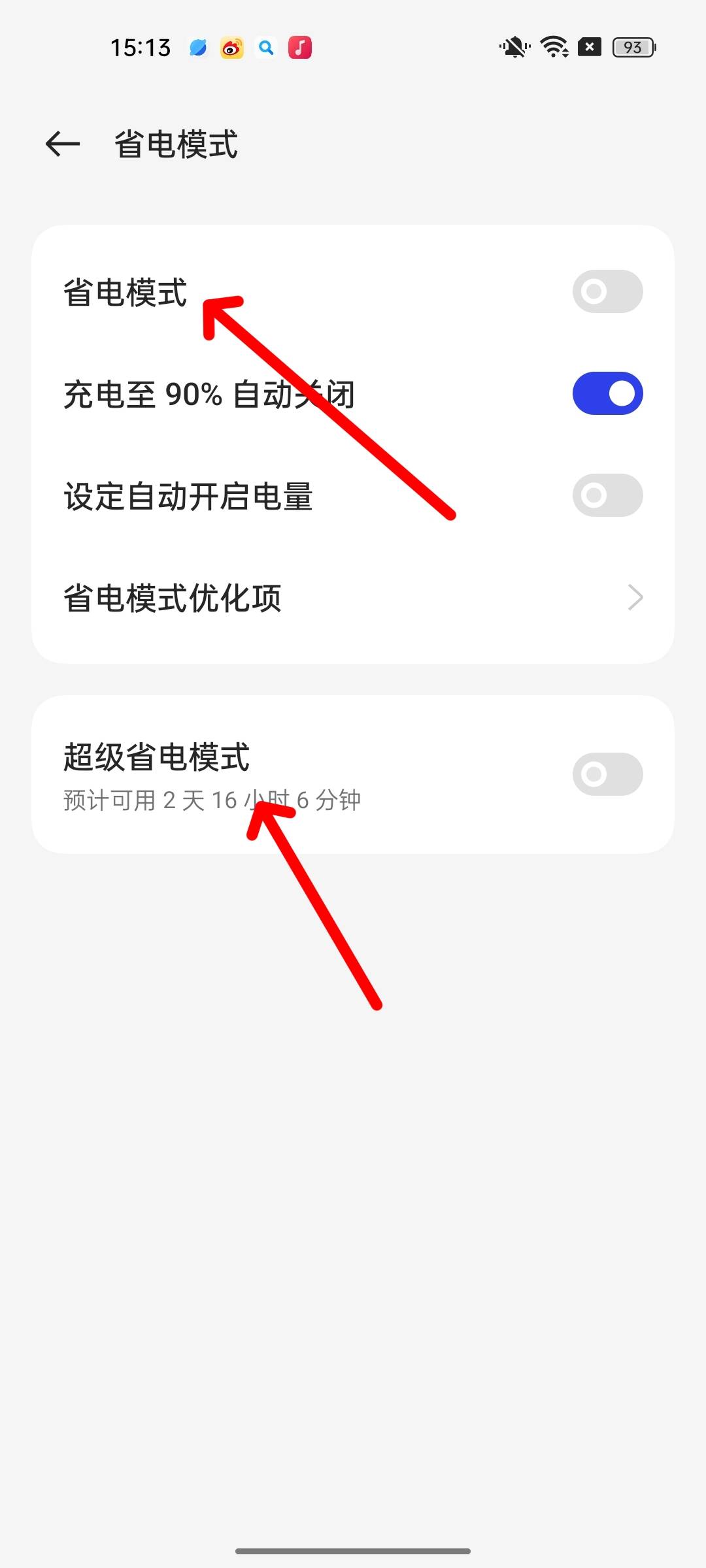Tap the battery 93% indicator
The width and height of the screenshot is (706, 1568).
[631, 47]
